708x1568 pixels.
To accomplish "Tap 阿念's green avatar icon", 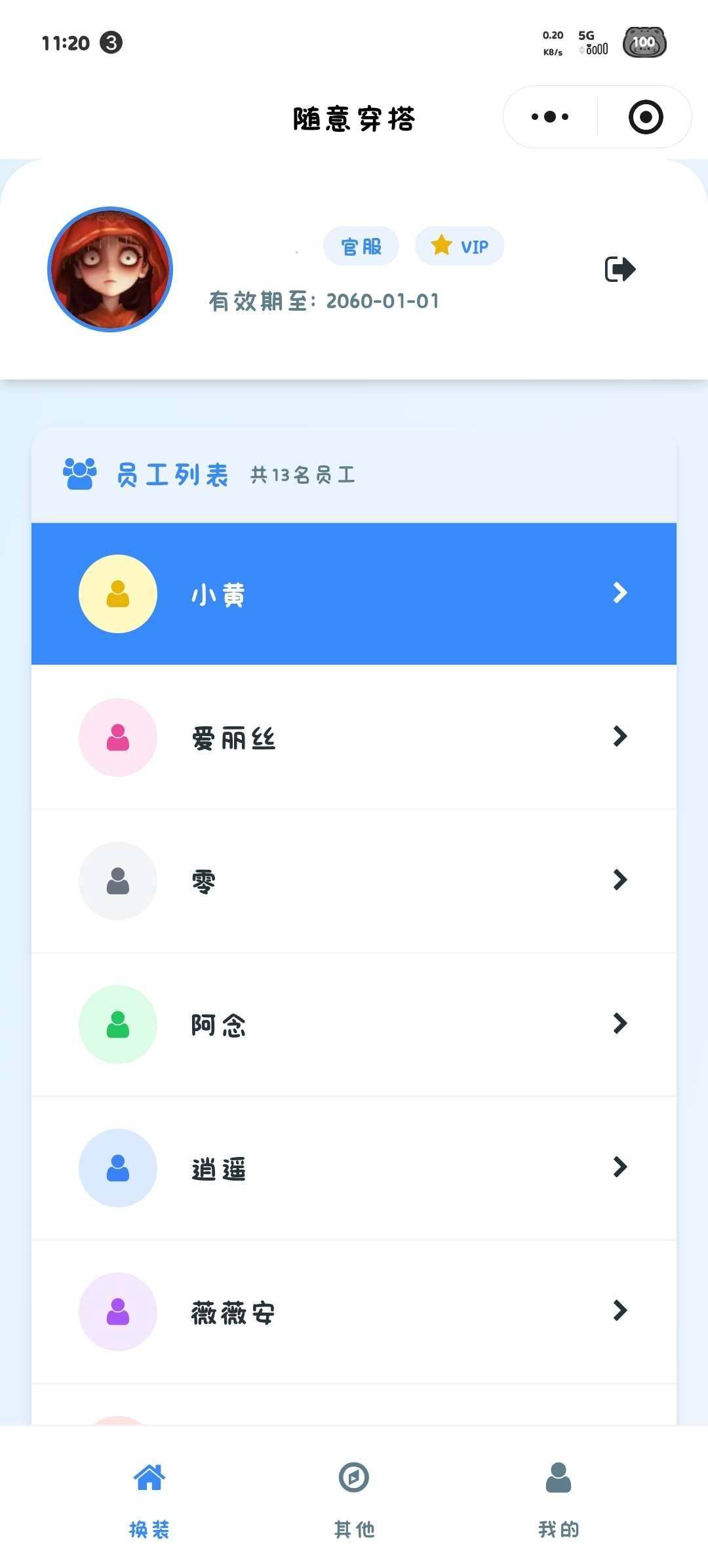I will pyautogui.click(x=117, y=1024).
